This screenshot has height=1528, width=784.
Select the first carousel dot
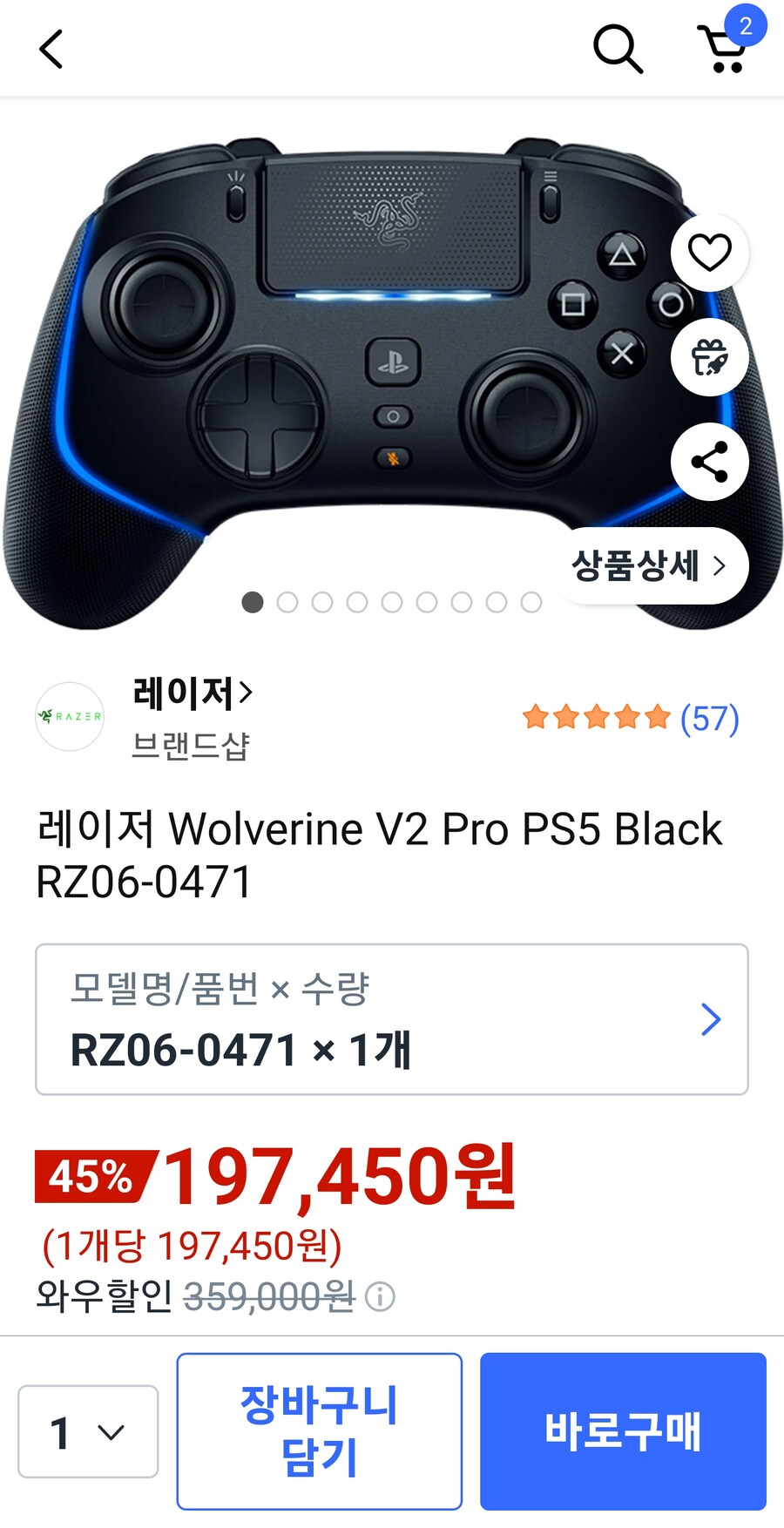(x=253, y=602)
